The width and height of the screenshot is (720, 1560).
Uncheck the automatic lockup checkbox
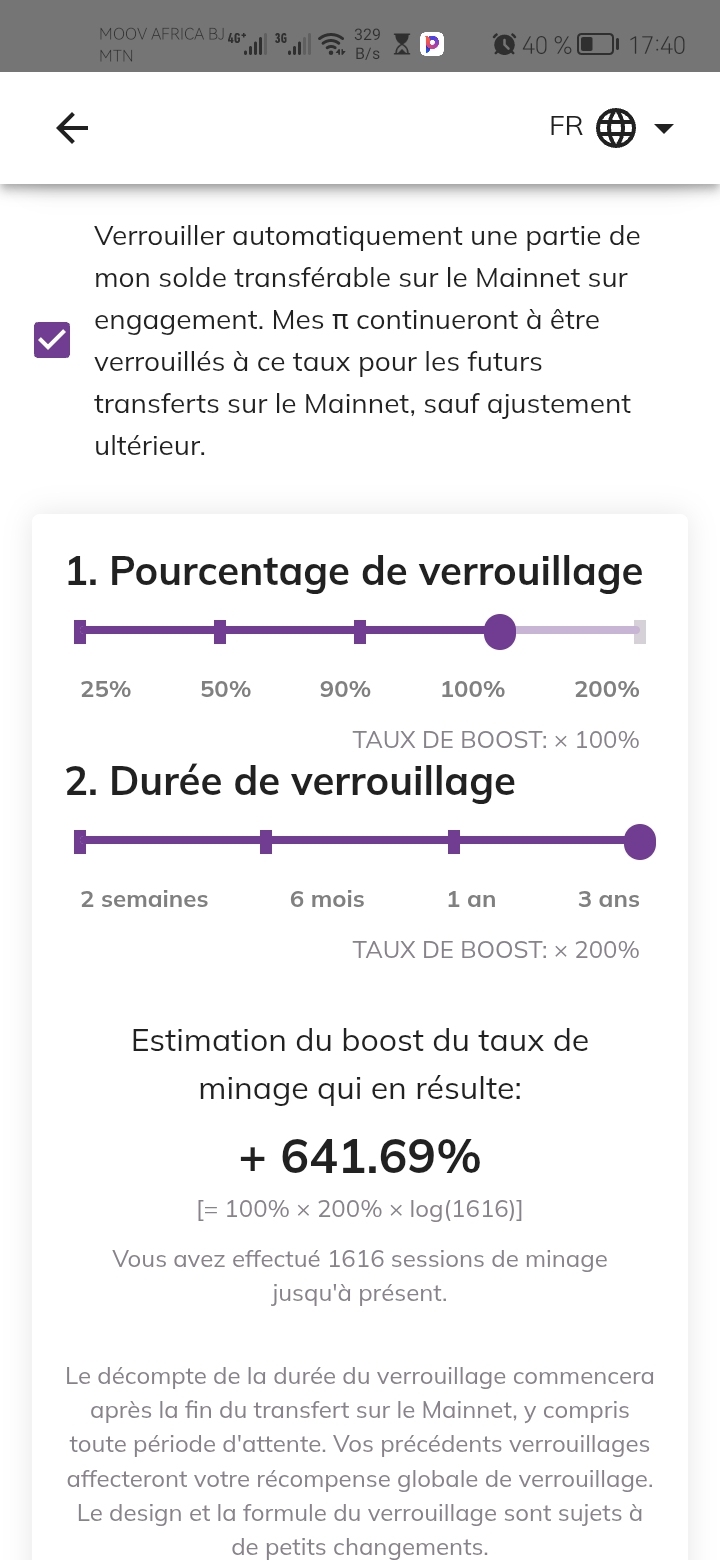(52, 340)
